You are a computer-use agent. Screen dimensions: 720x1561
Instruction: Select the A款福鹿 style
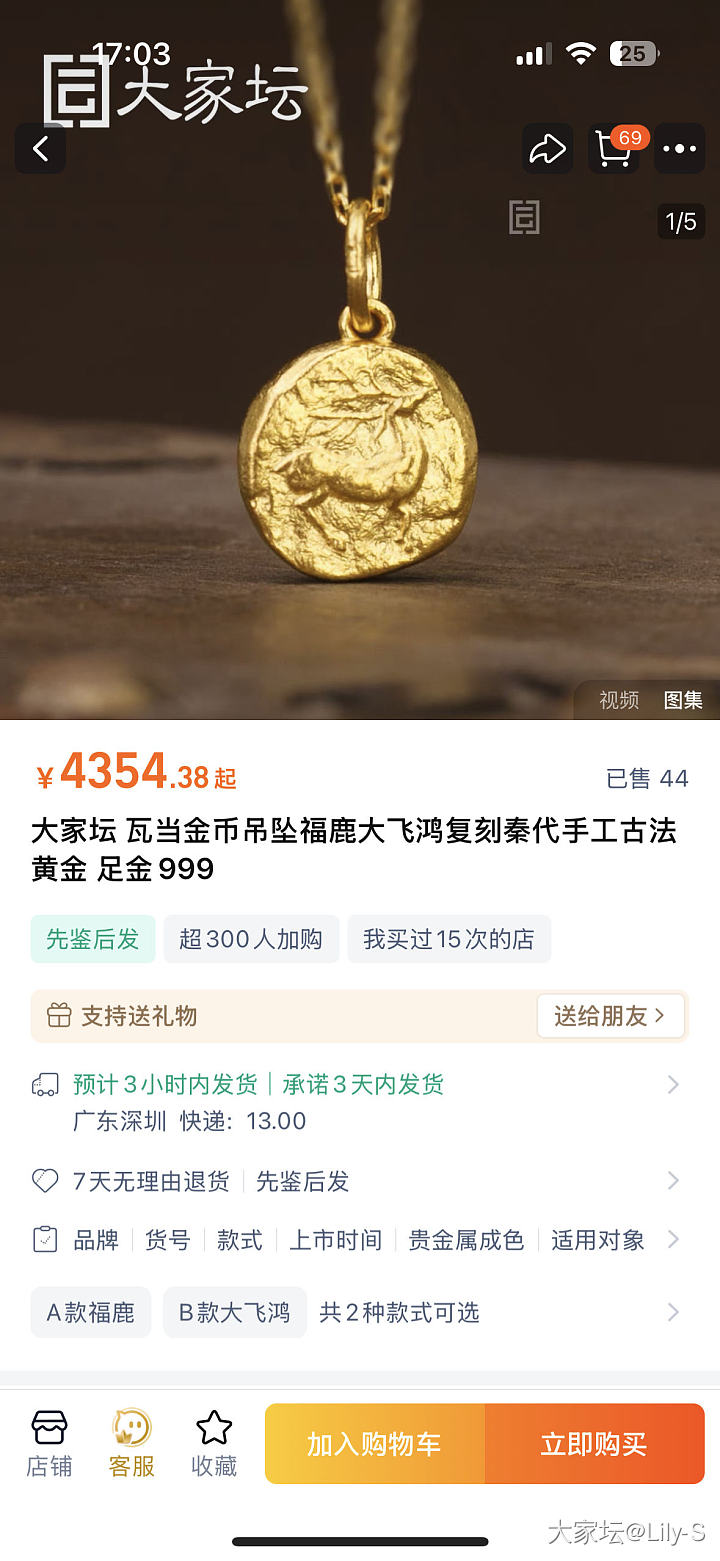point(91,1312)
